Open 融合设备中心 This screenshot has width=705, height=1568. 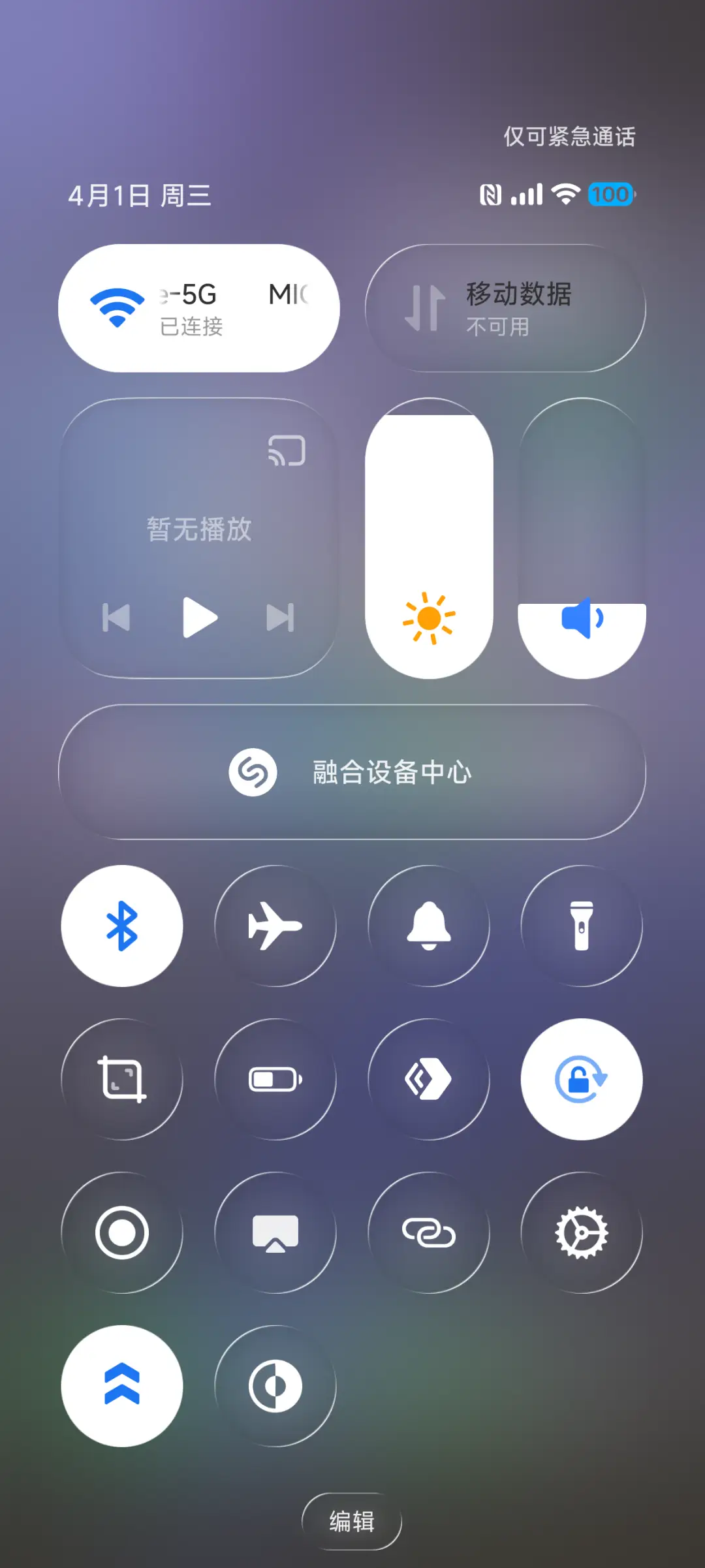[352, 771]
